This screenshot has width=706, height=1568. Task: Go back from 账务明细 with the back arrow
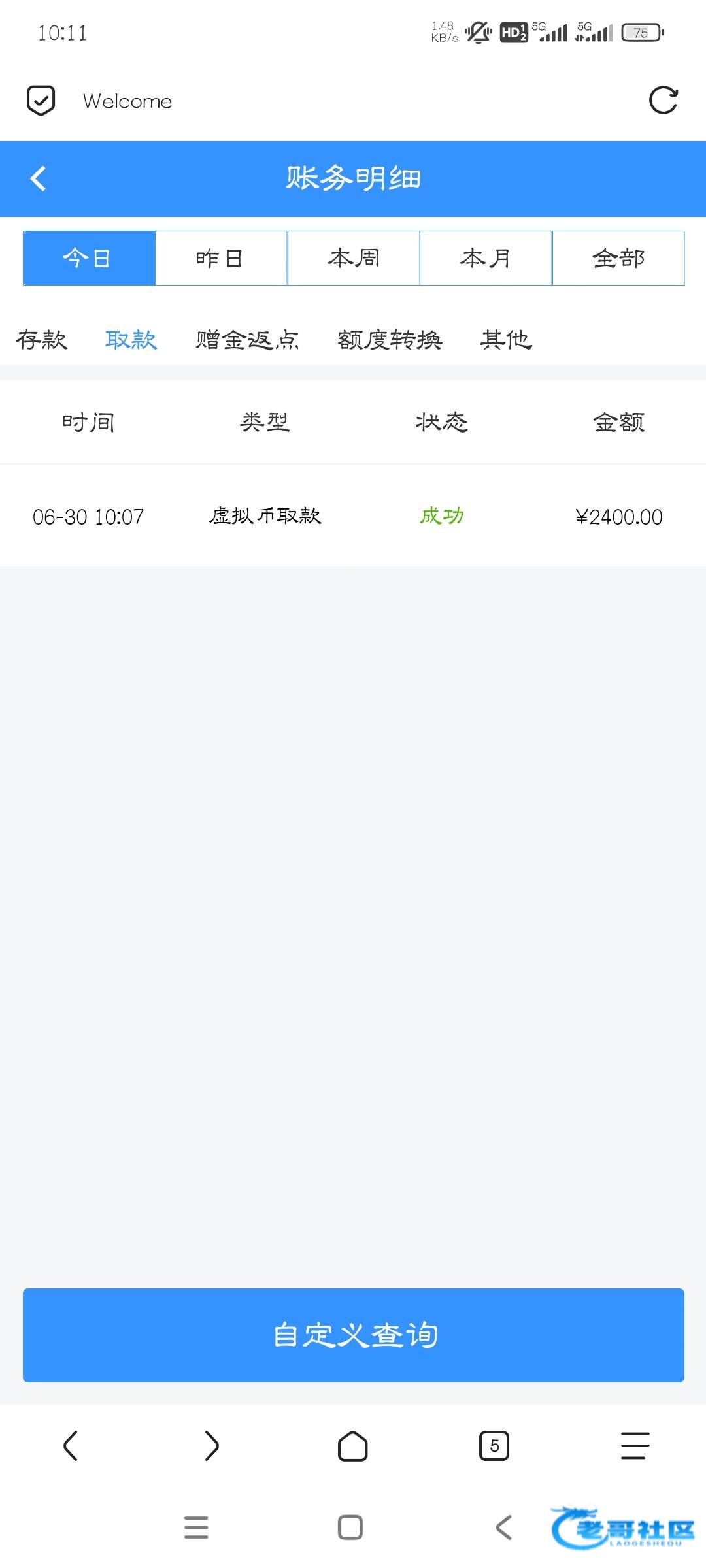[x=38, y=178]
